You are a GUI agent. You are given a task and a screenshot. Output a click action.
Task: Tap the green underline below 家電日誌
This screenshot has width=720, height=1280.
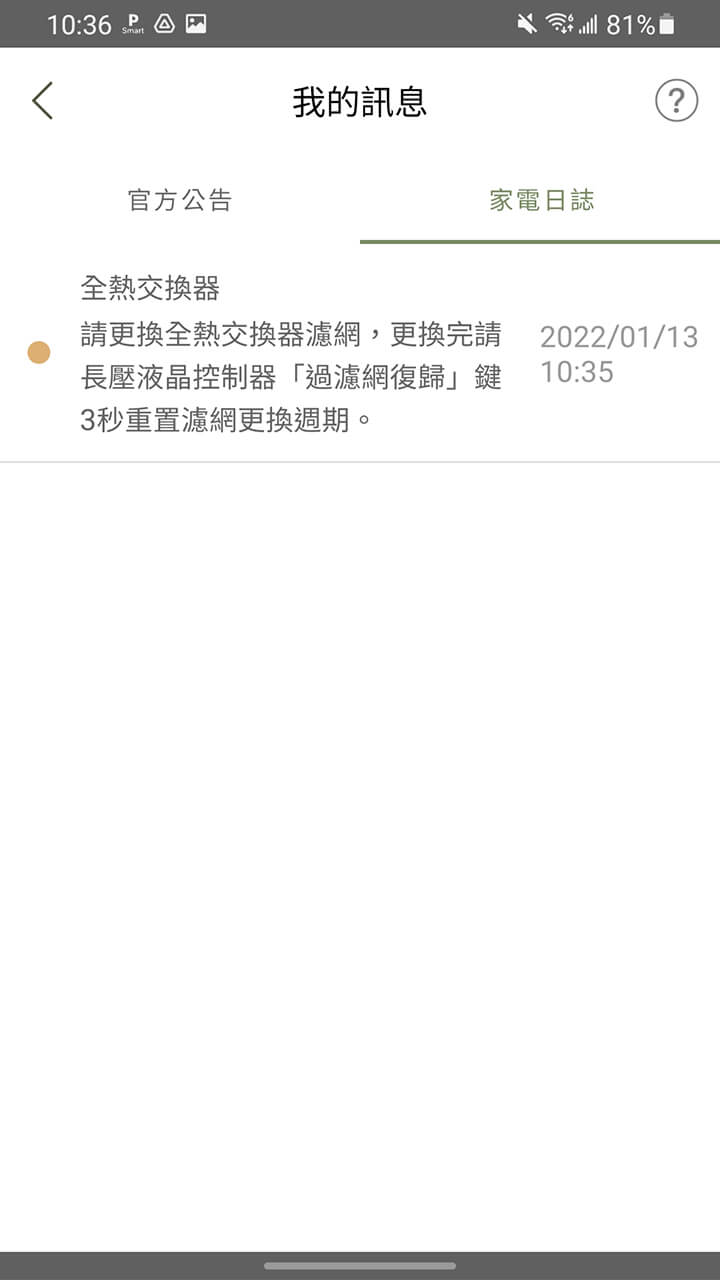(x=540, y=240)
